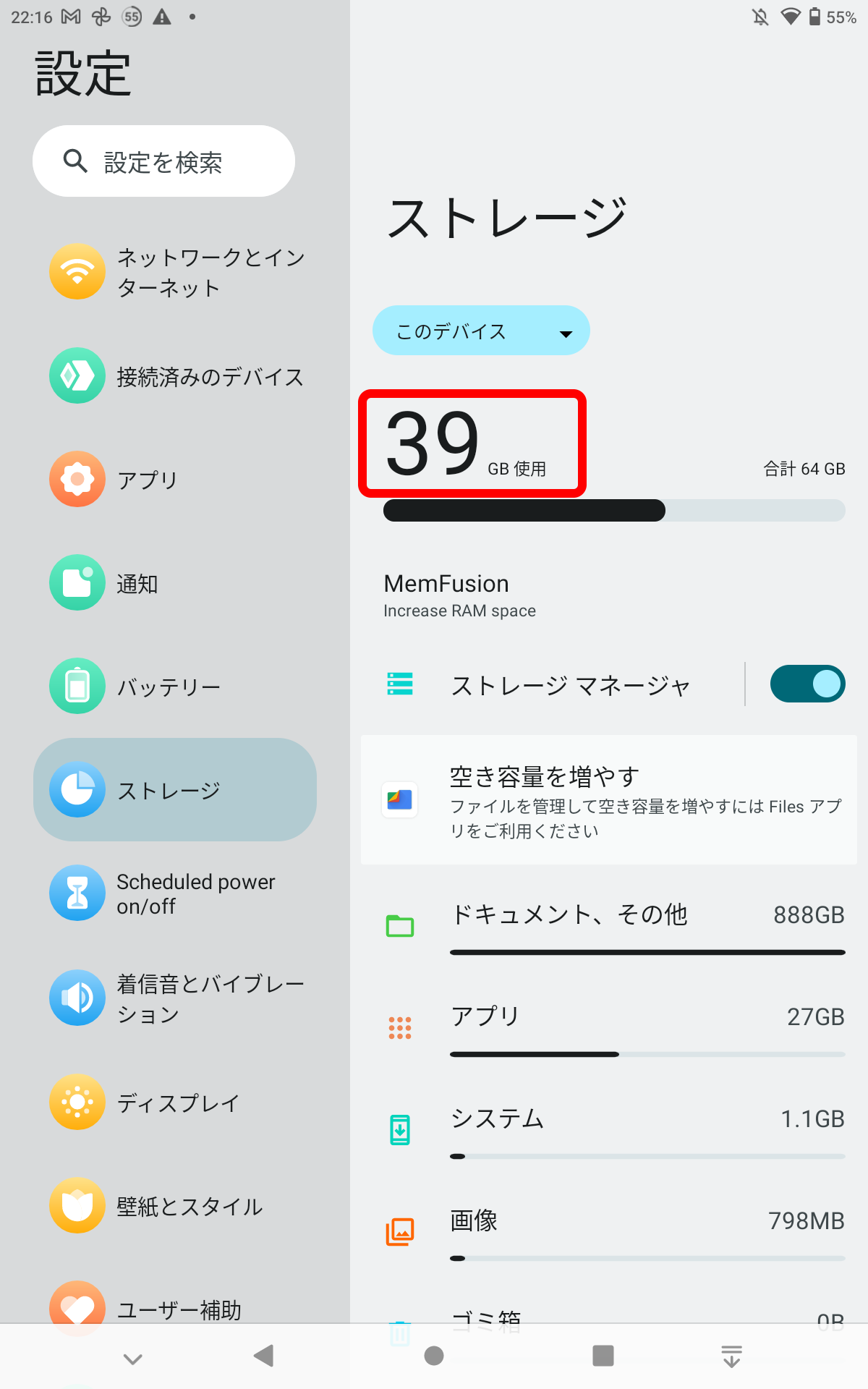Tap the system back button
The image size is (868, 1389).
coord(264,1356)
